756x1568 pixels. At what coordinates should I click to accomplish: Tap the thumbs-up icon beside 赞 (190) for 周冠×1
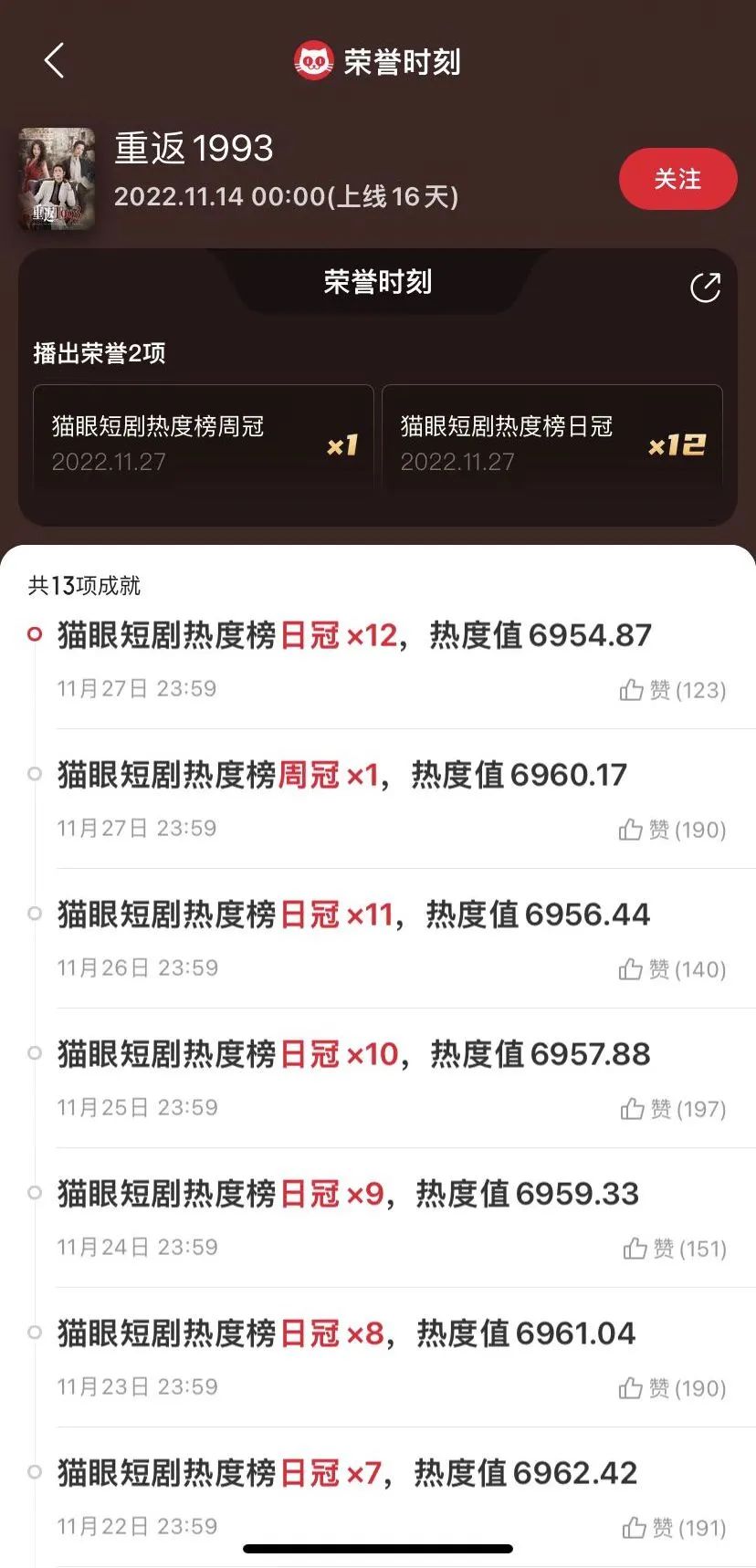[633, 829]
